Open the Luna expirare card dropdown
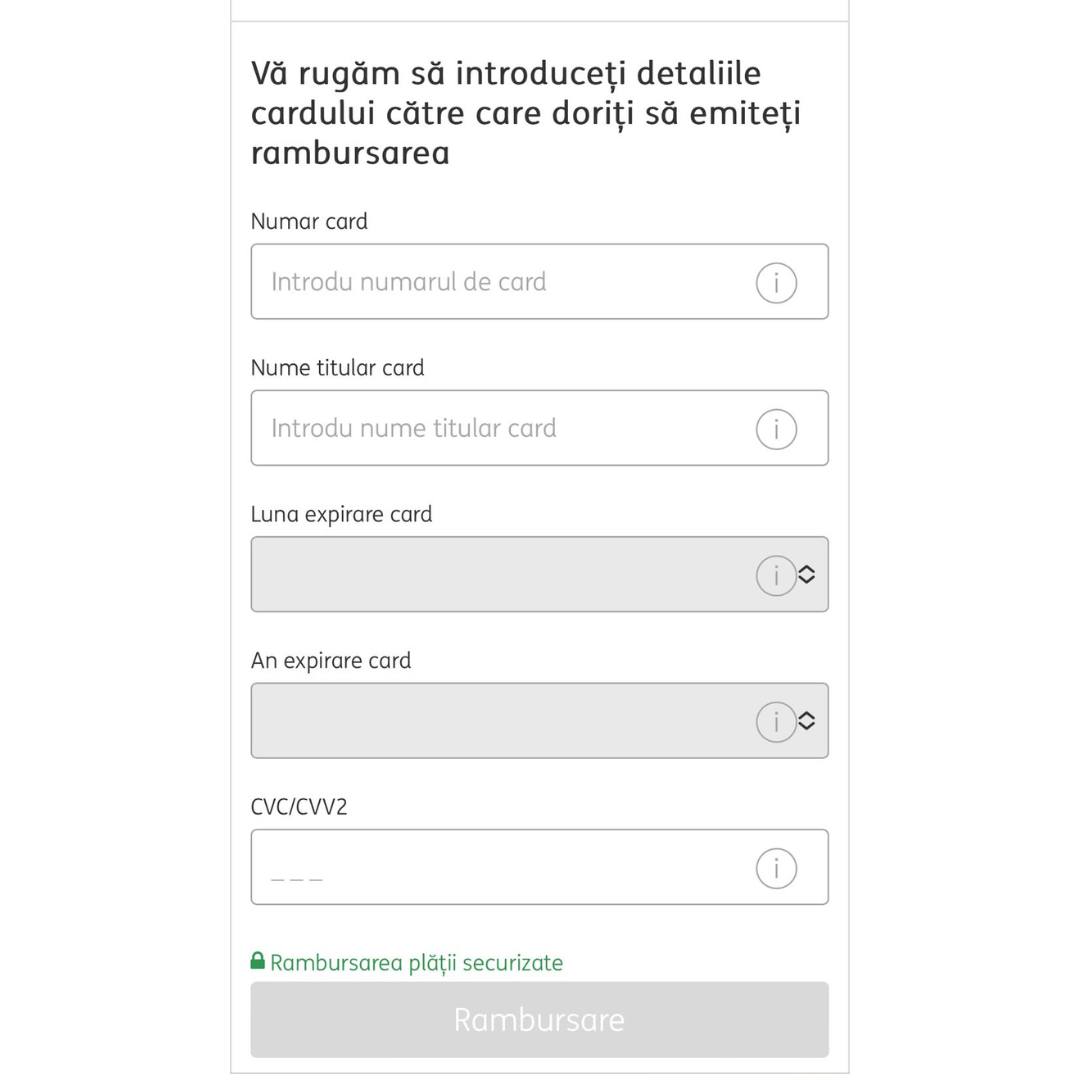 click(500, 574)
